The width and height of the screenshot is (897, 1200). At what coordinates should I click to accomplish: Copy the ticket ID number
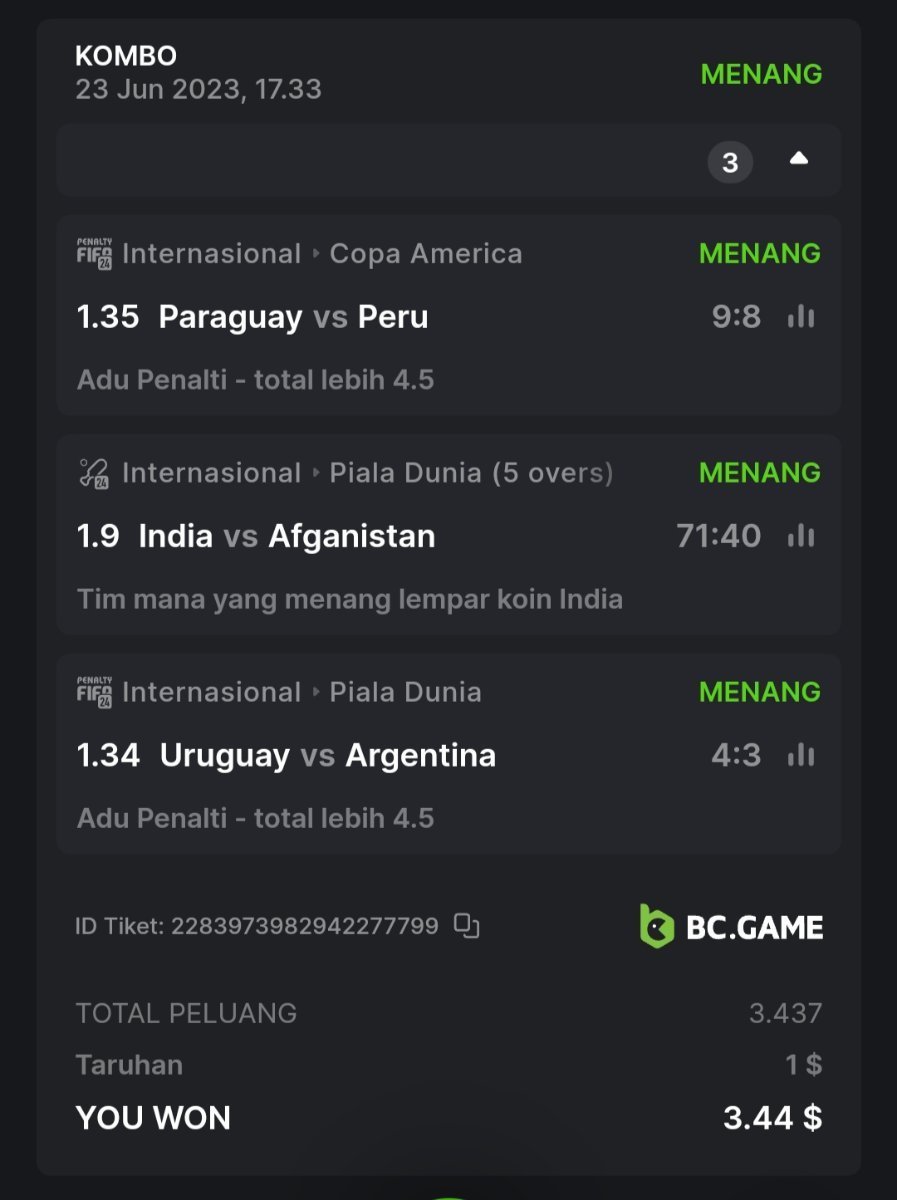pos(467,926)
